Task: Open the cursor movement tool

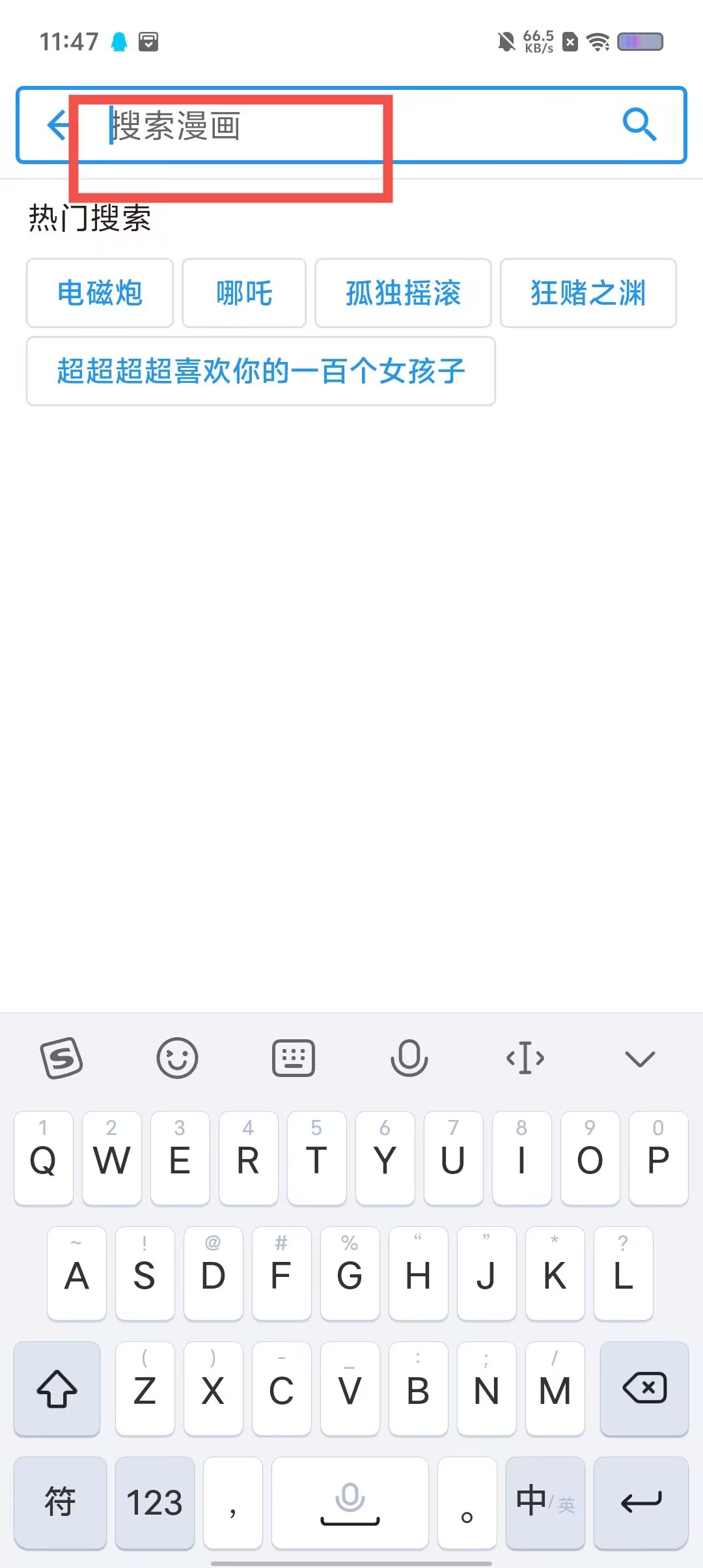Action: point(525,1058)
